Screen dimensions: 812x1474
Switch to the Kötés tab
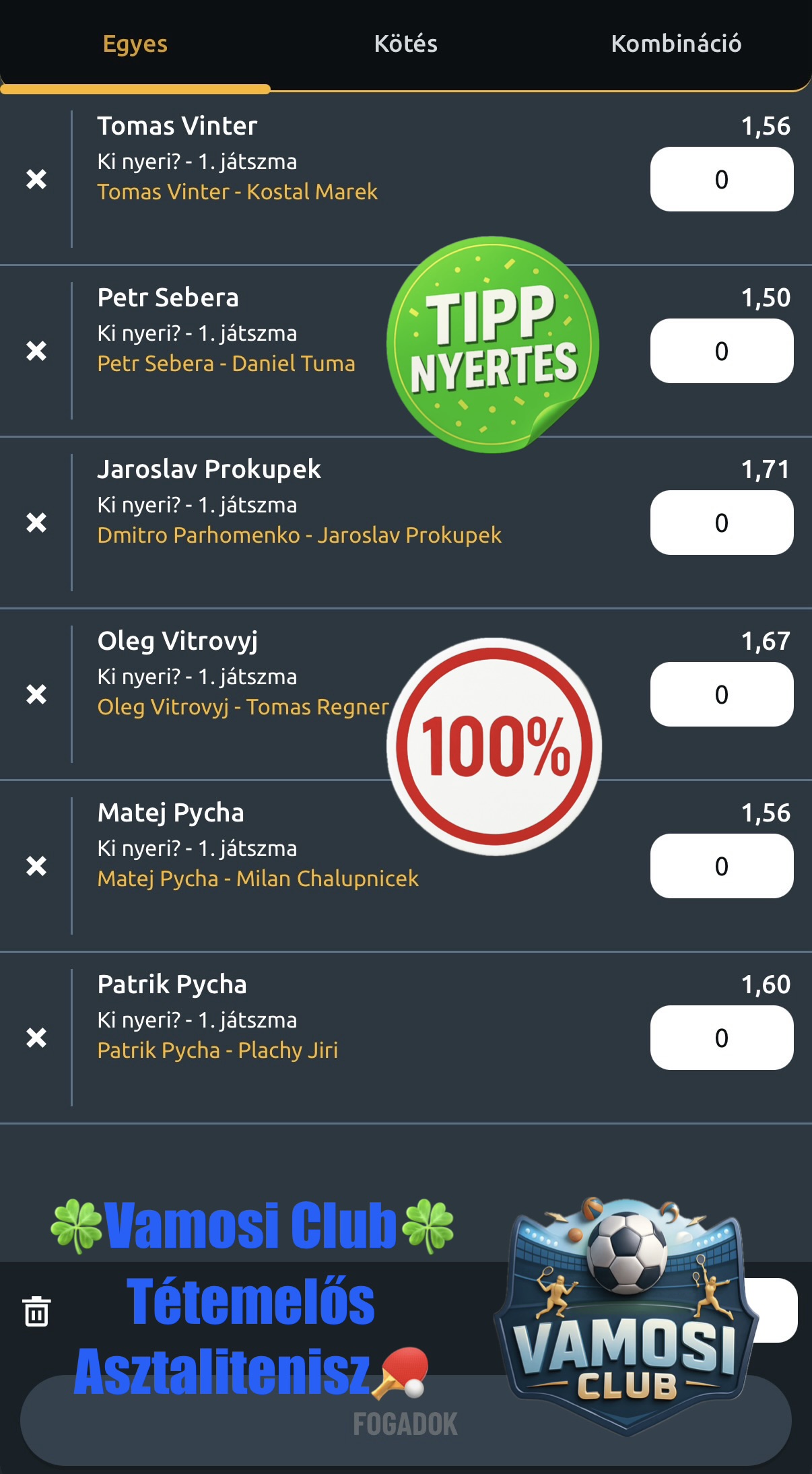[x=405, y=44]
